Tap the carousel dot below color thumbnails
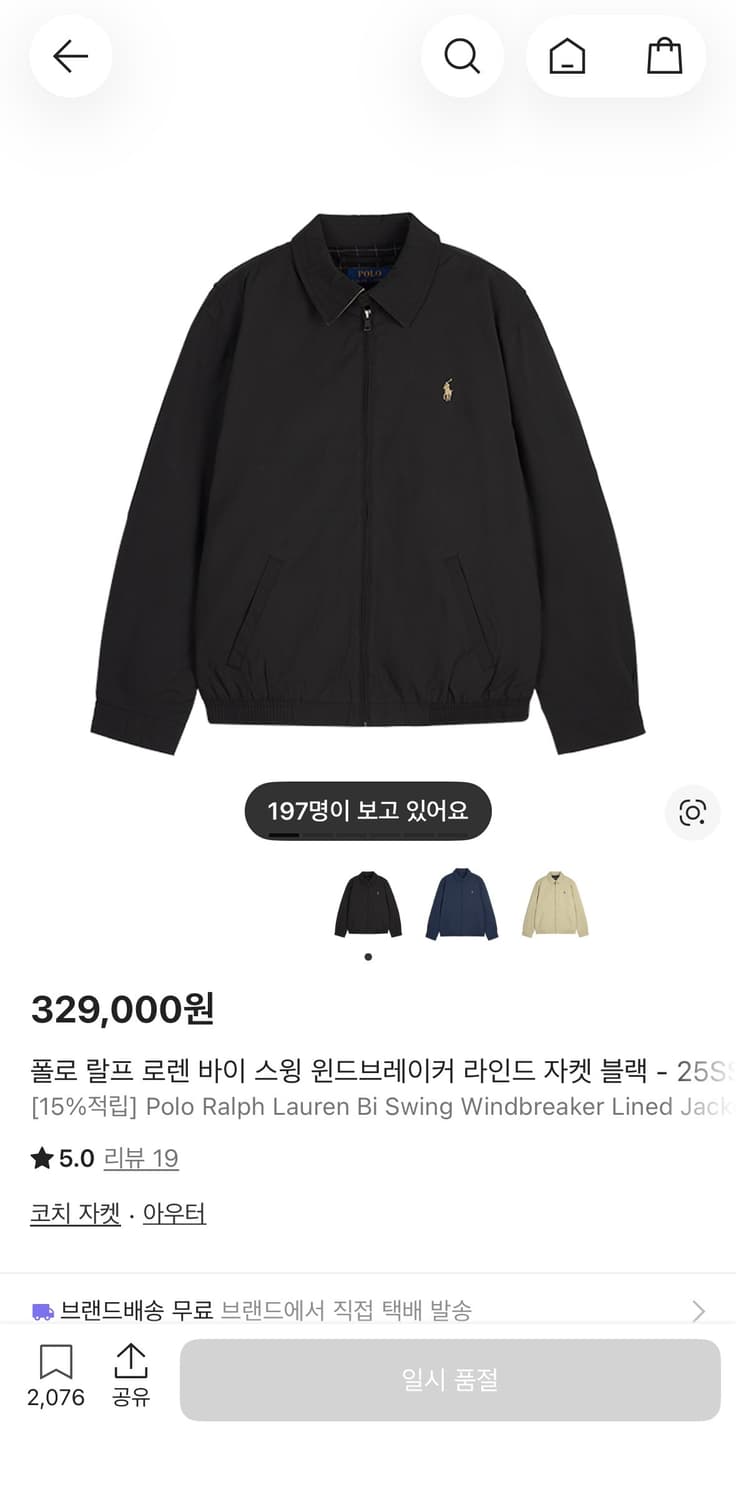This screenshot has height=1500, width=736. [368, 956]
